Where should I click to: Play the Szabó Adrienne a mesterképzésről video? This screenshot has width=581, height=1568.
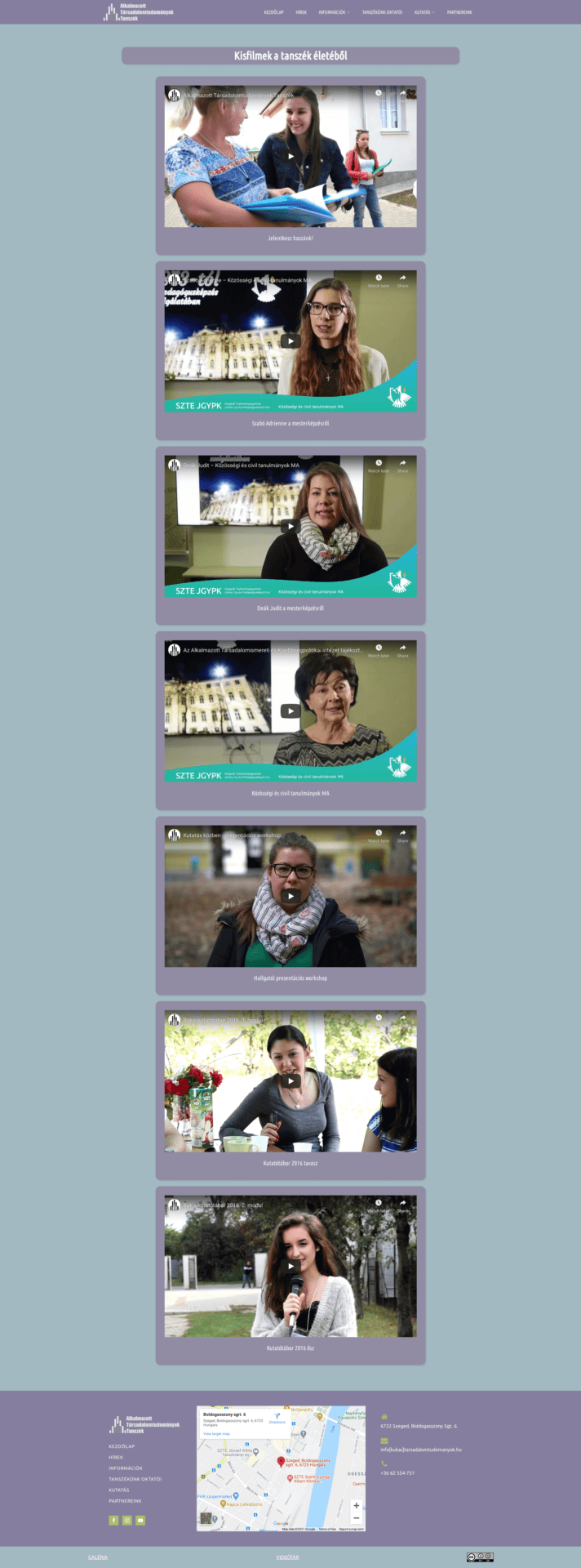click(x=290, y=341)
